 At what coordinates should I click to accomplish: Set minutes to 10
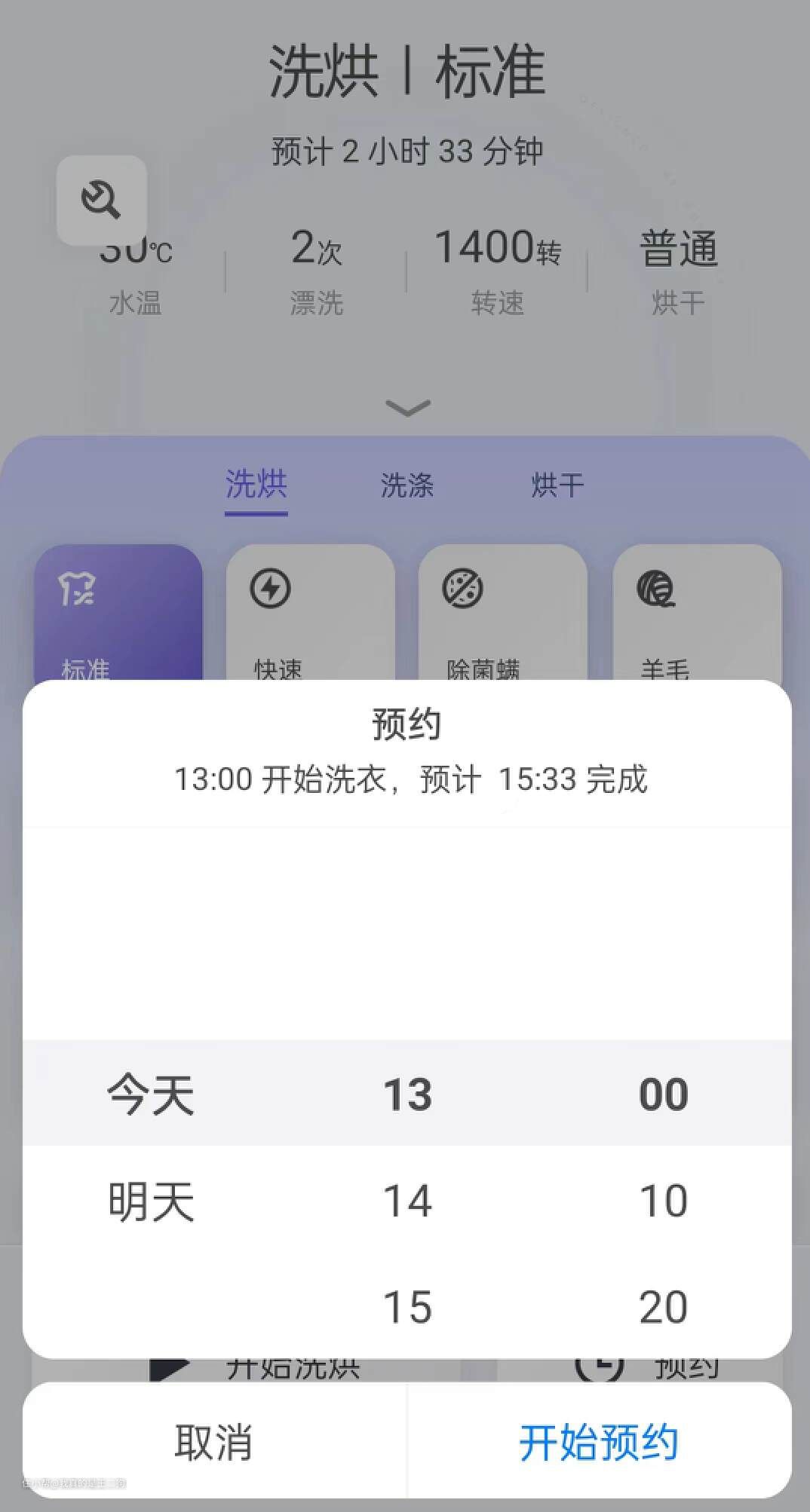663,1201
